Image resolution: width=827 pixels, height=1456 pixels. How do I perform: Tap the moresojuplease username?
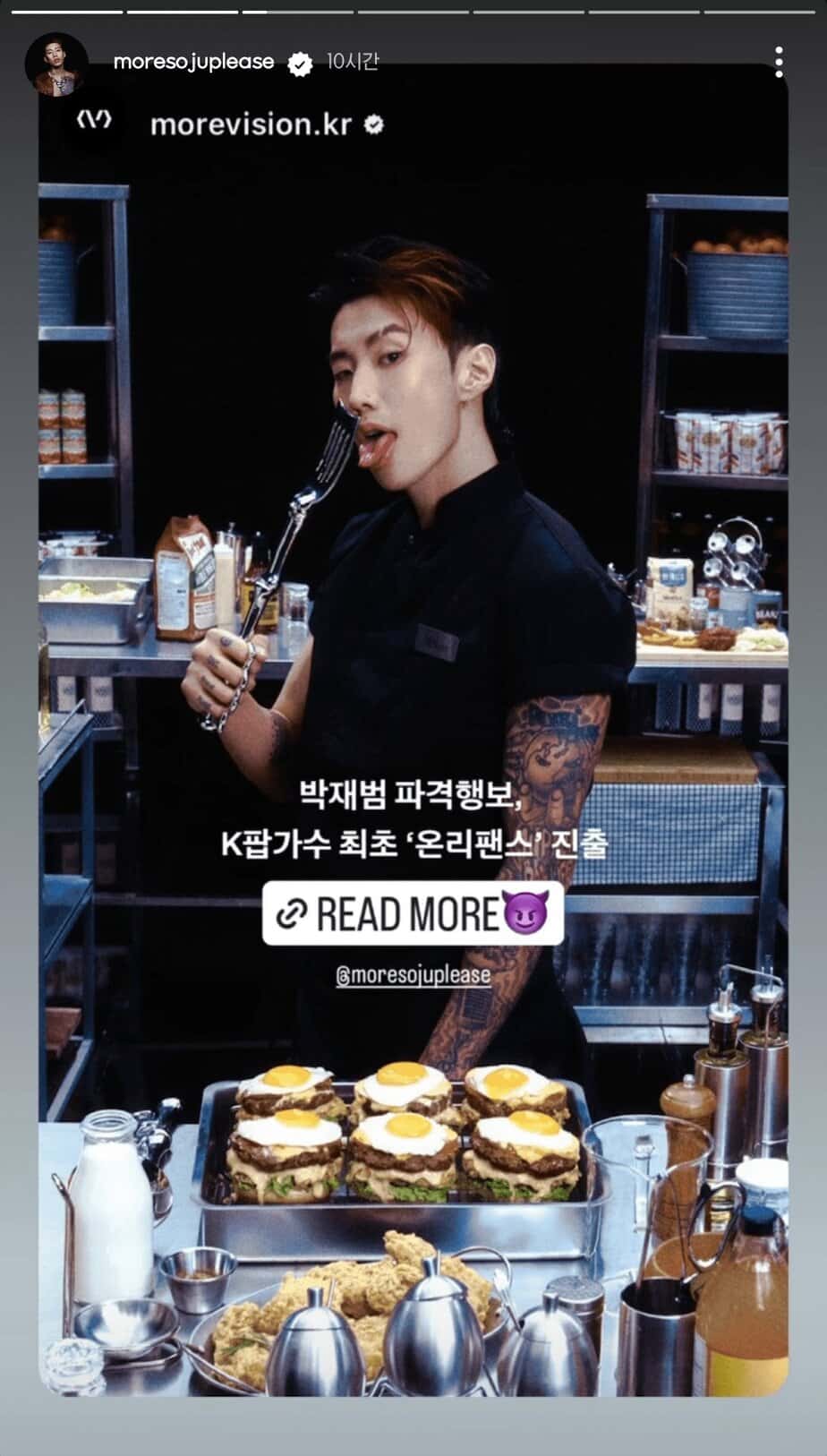coord(193,62)
